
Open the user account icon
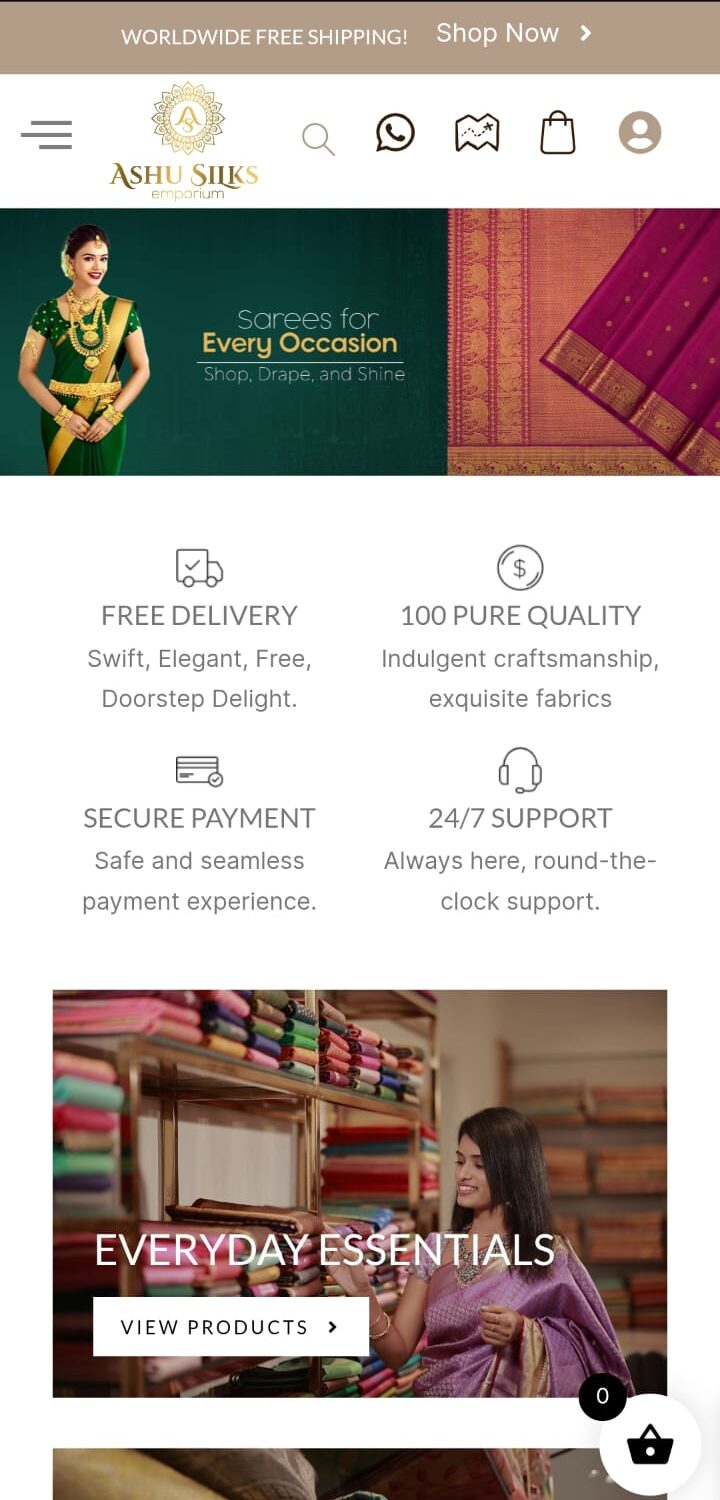[x=640, y=133]
